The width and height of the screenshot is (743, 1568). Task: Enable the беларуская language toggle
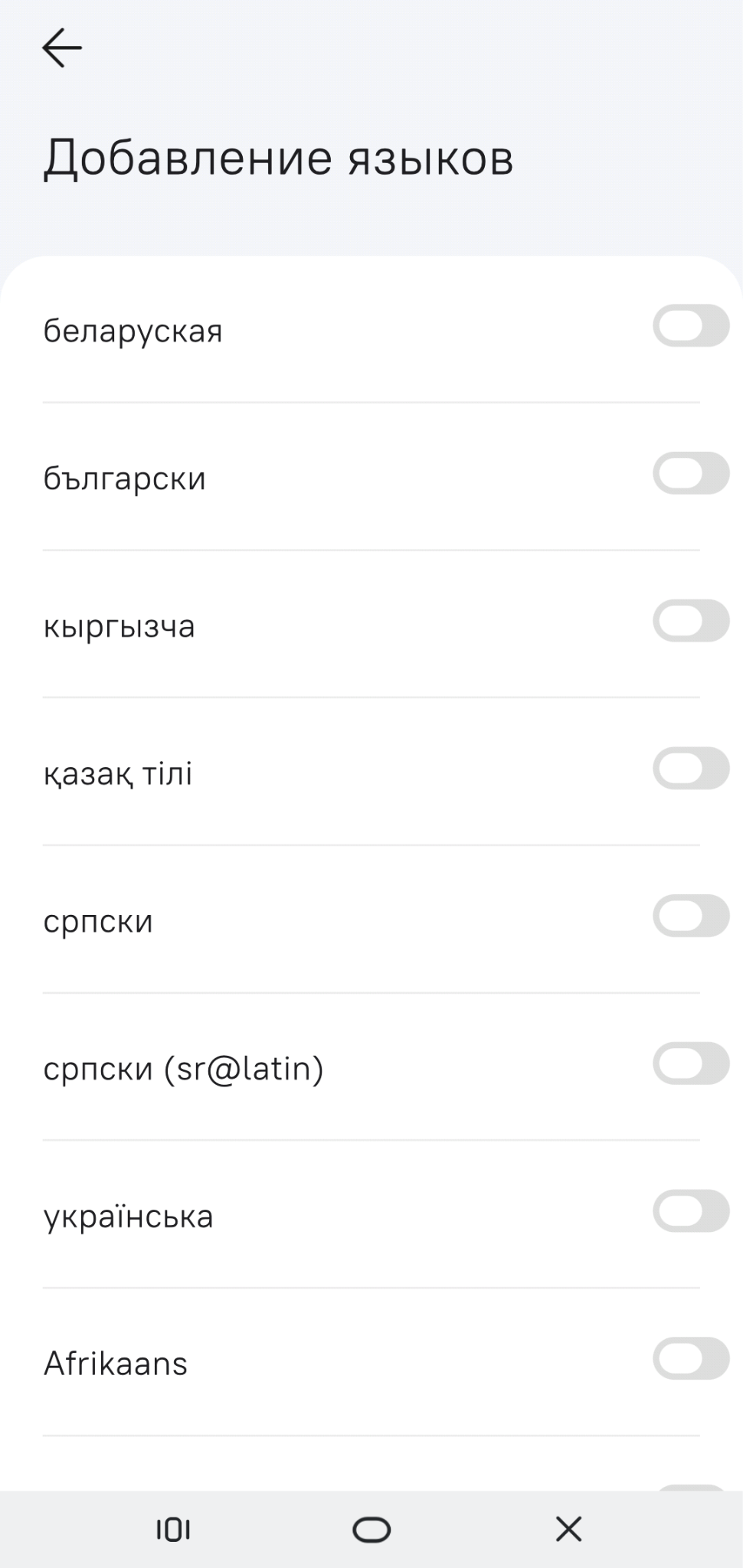tap(690, 326)
